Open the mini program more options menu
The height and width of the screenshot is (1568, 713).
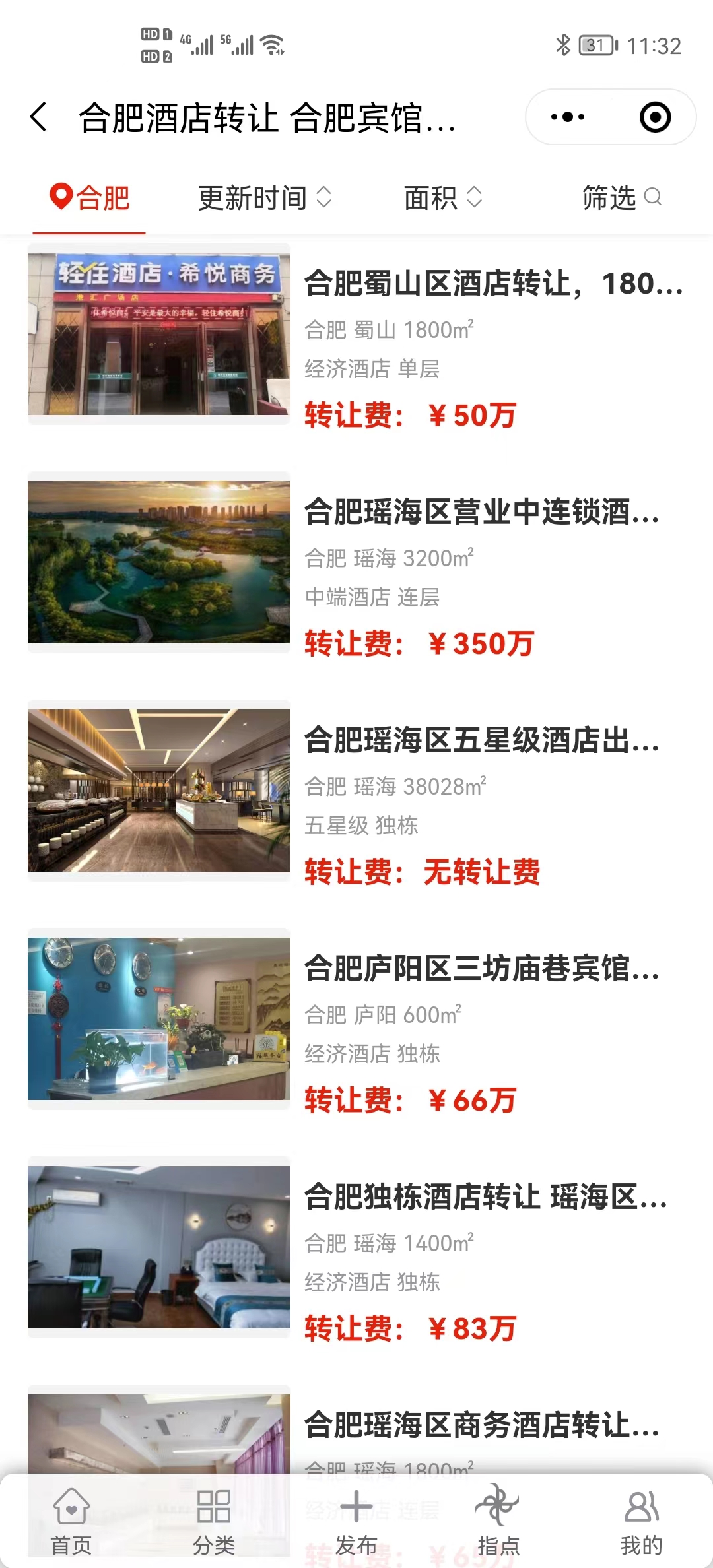[x=568, y=117]
